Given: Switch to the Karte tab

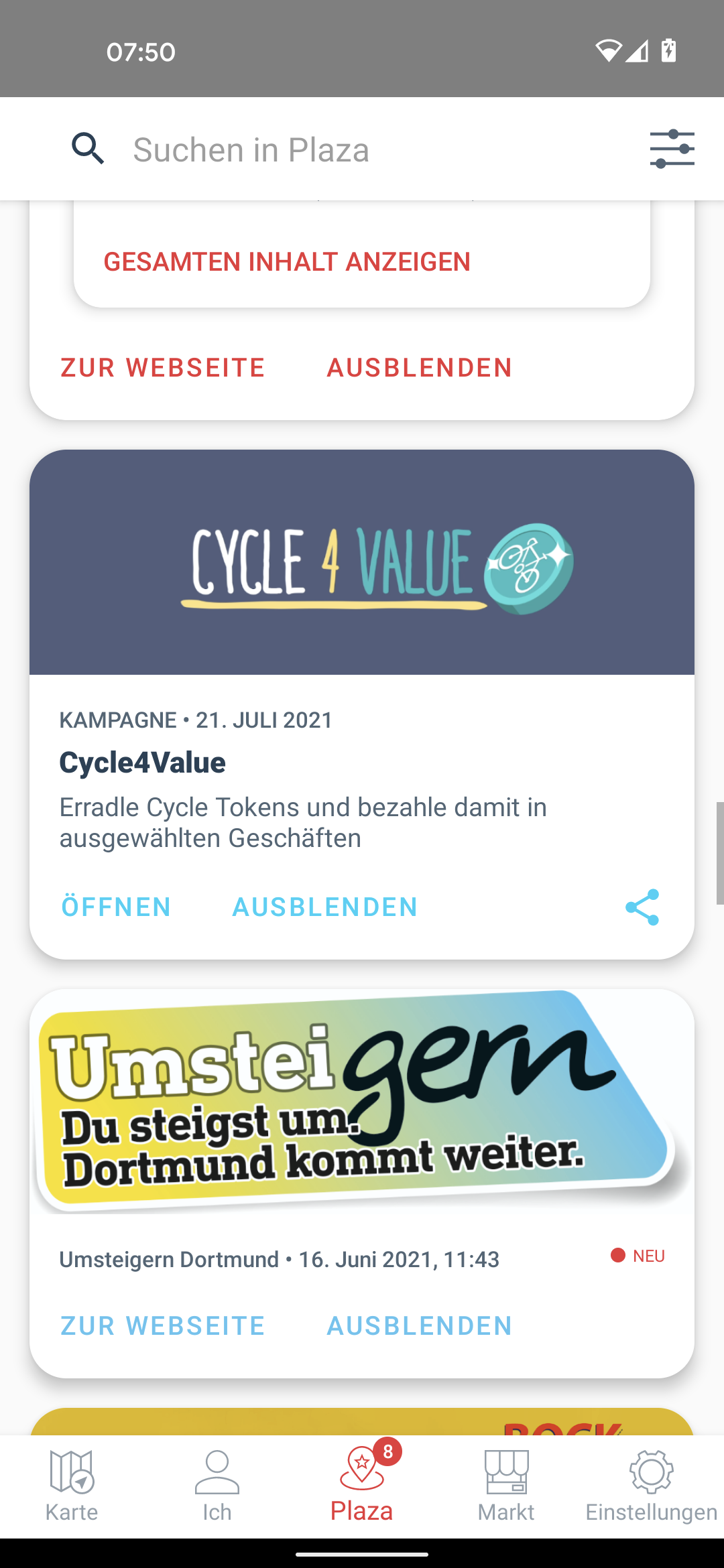Looking at the screenshot, I should 71,1494.
